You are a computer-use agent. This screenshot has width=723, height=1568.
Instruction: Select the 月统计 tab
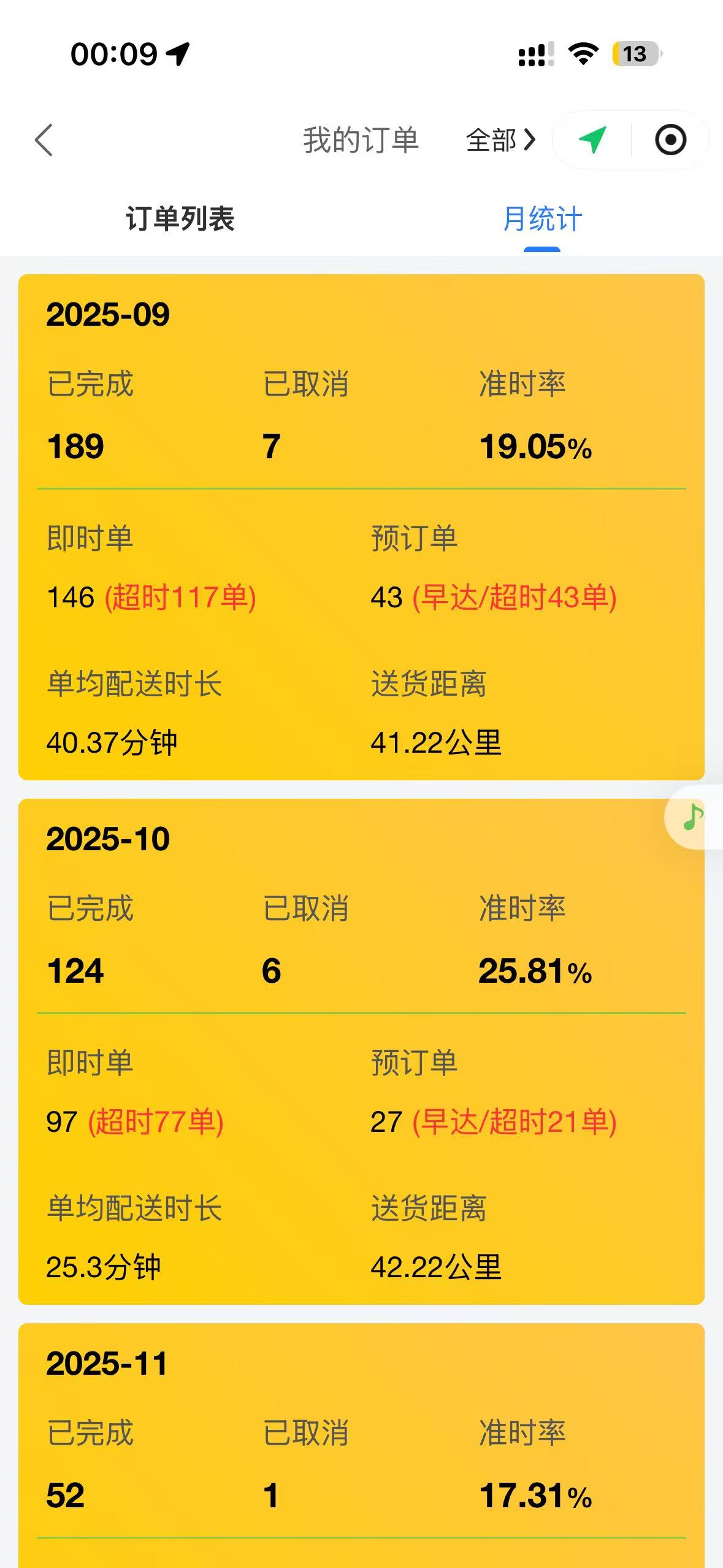pyautogui.click(x=541, y=219)
